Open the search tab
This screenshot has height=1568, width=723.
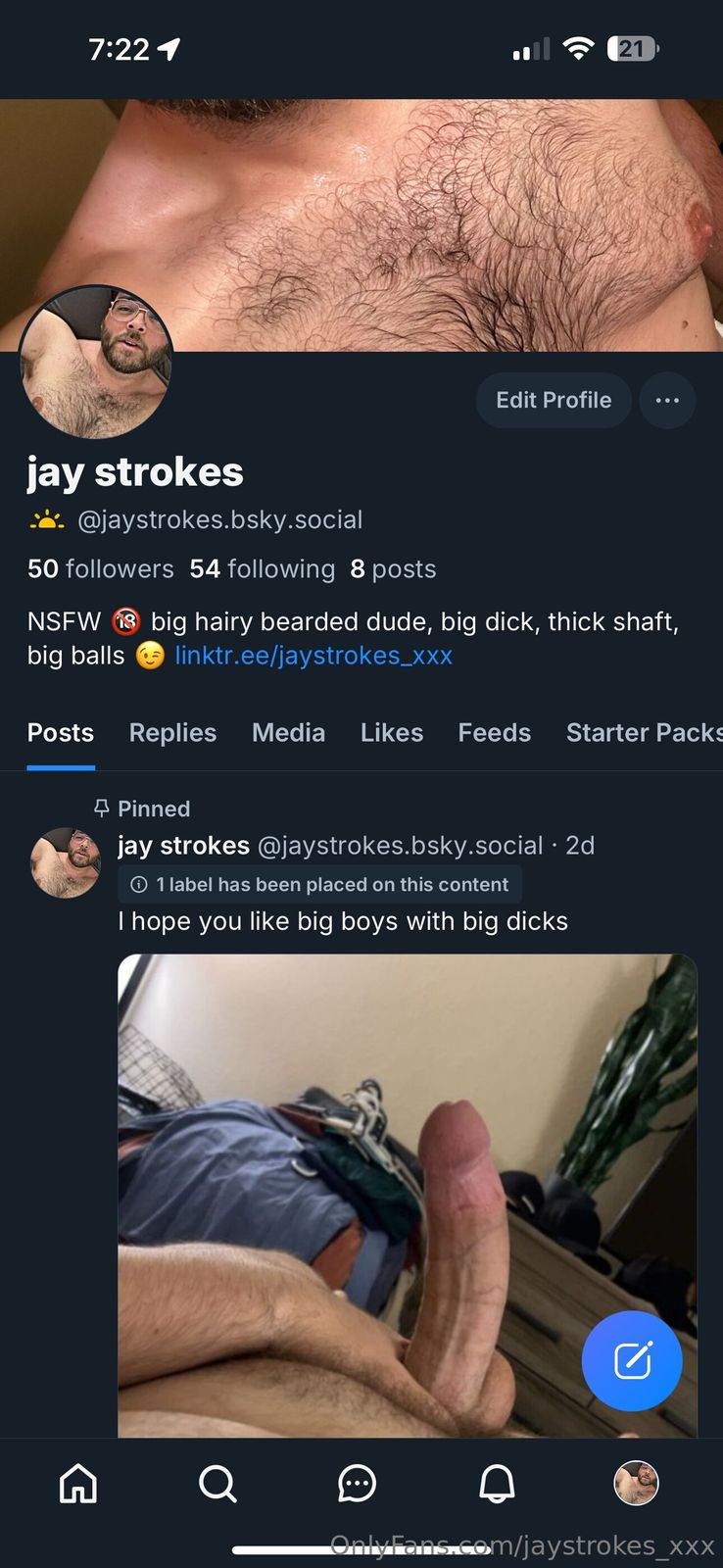click(x=217, y=1484)
